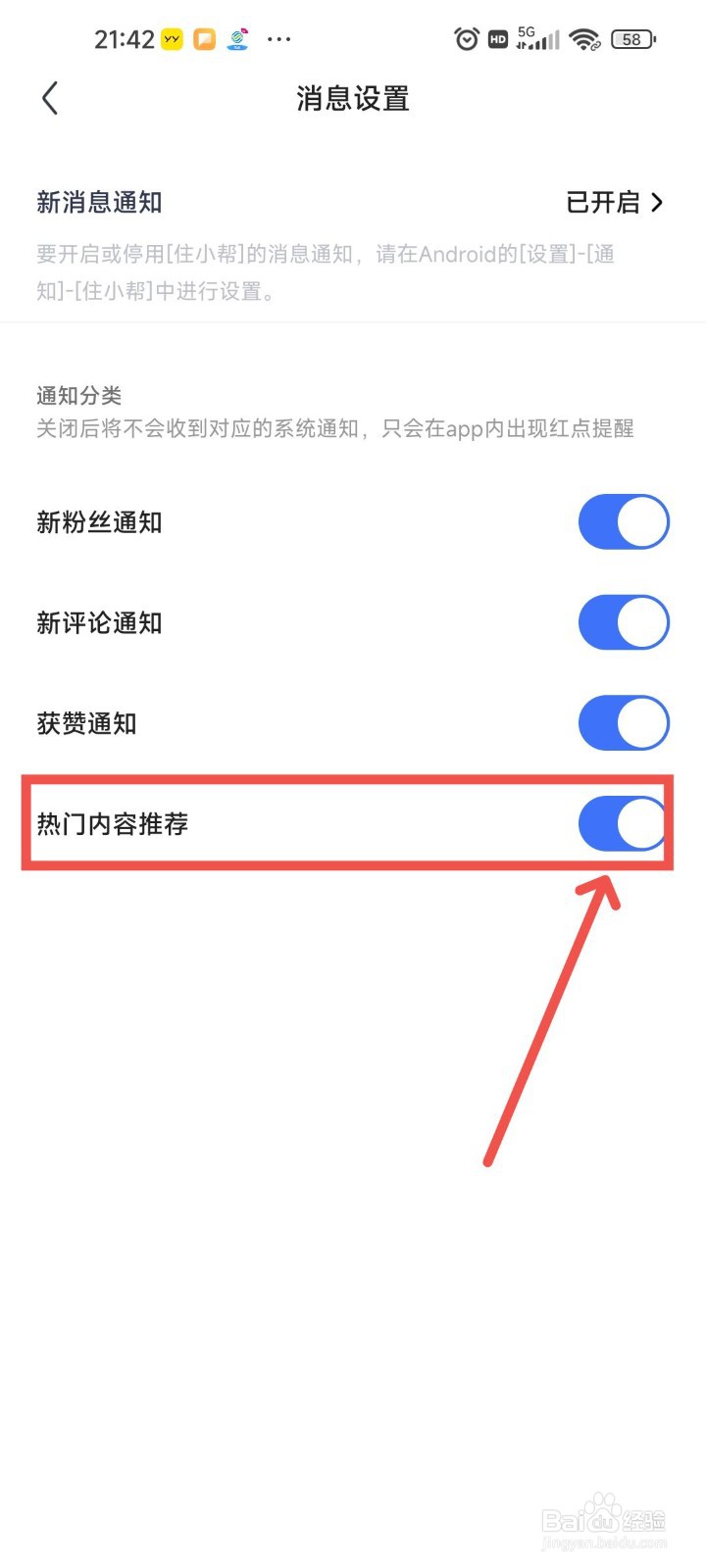Tap the HD voice icon in the status bar
706x1568 pixels.
[x=497, y=39]
